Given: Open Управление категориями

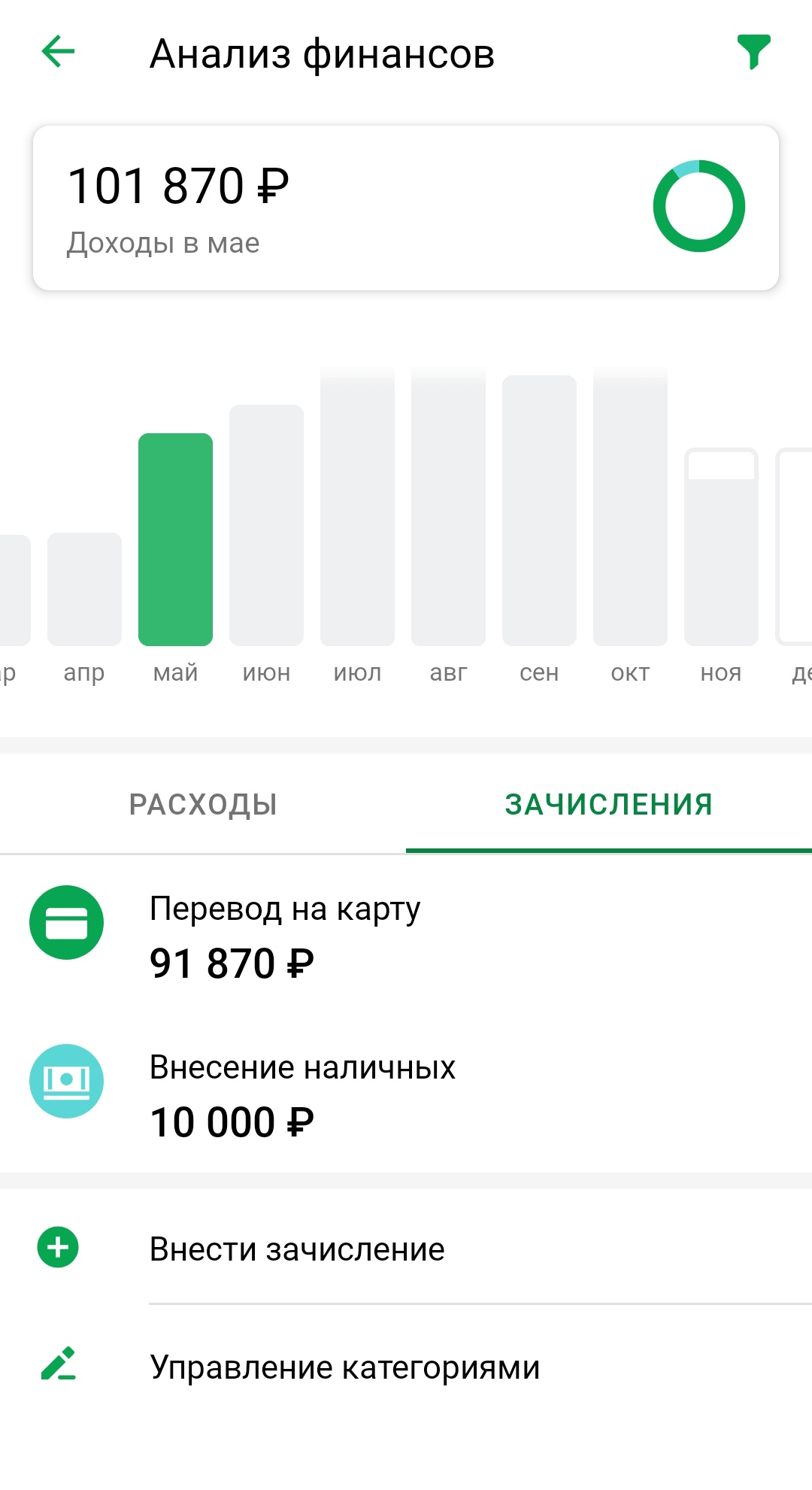Looking at the screenshot, I should click(406, 1367).
